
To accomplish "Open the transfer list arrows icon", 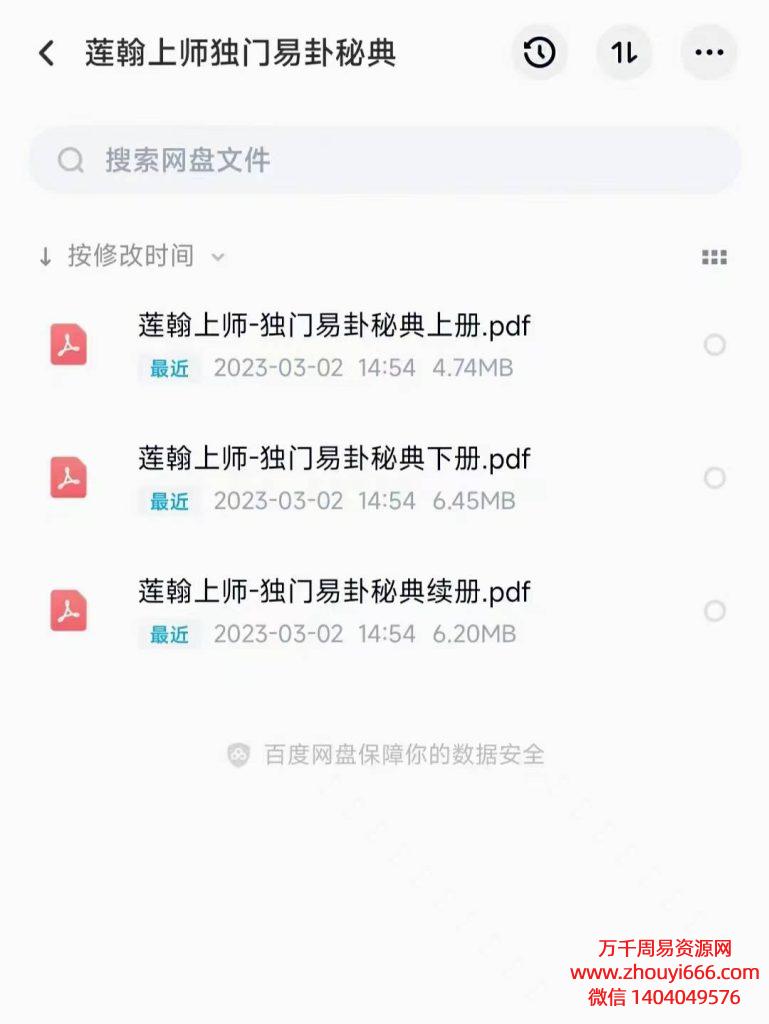I will [625, 53].
